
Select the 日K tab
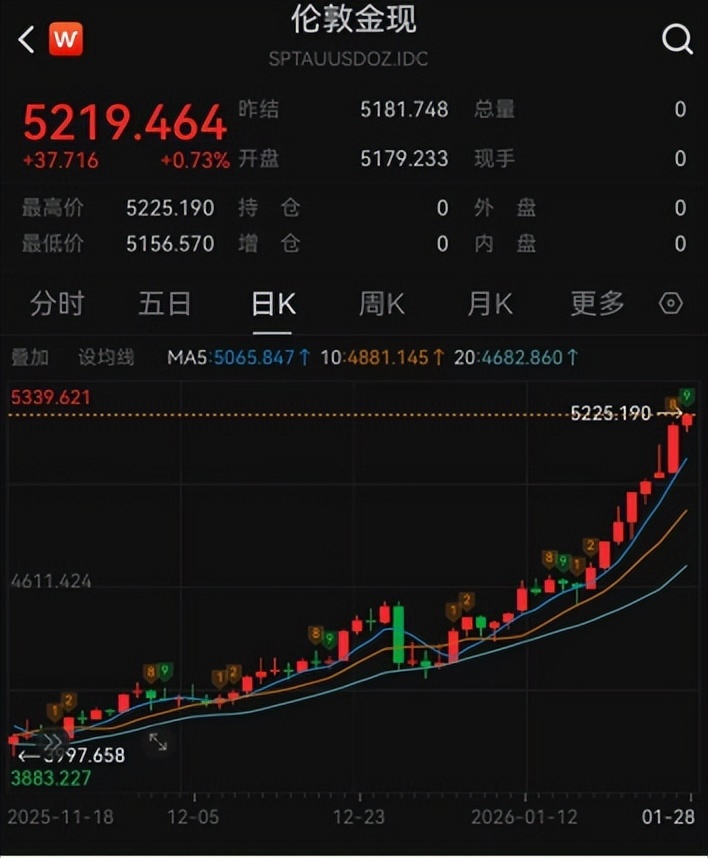[x=273, y=304]
